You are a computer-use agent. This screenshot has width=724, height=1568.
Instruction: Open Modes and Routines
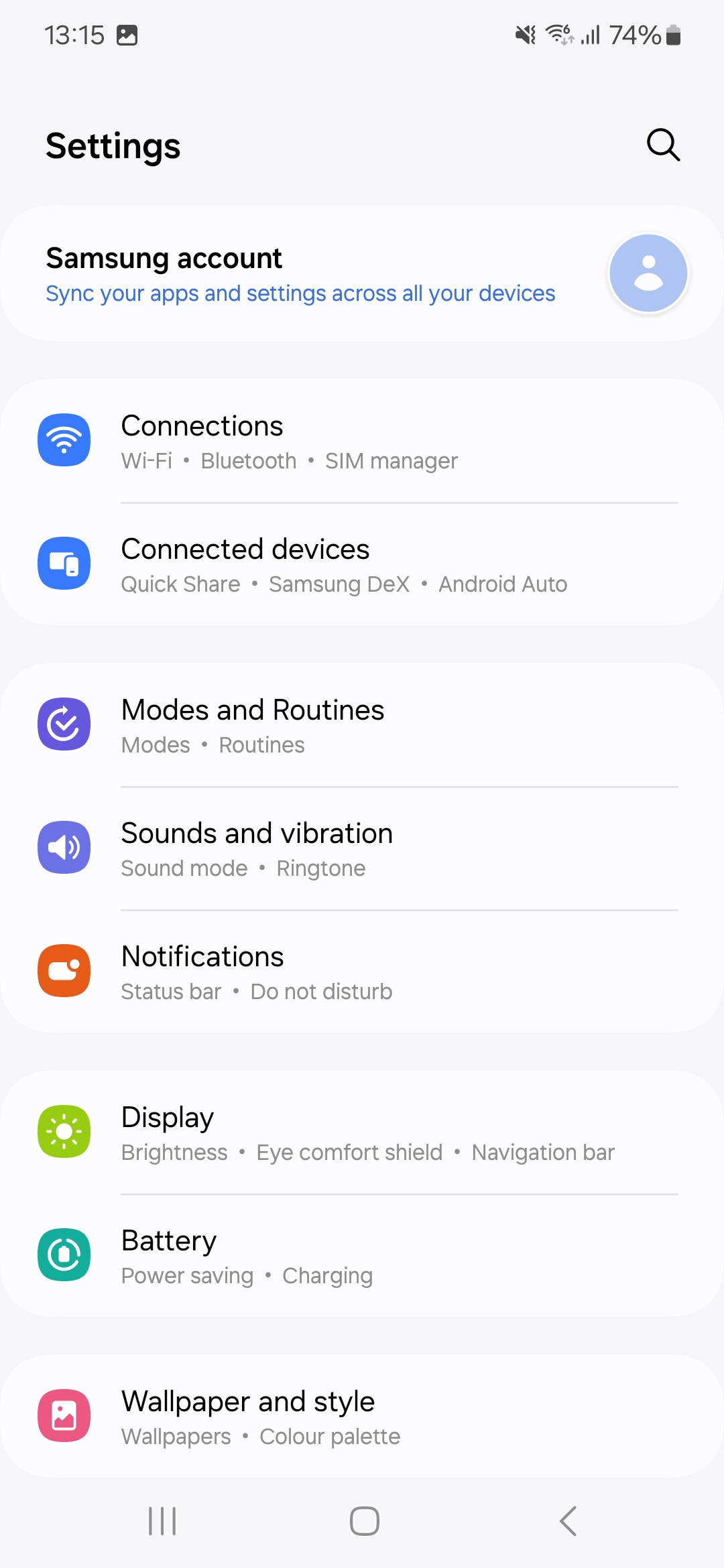362,726
